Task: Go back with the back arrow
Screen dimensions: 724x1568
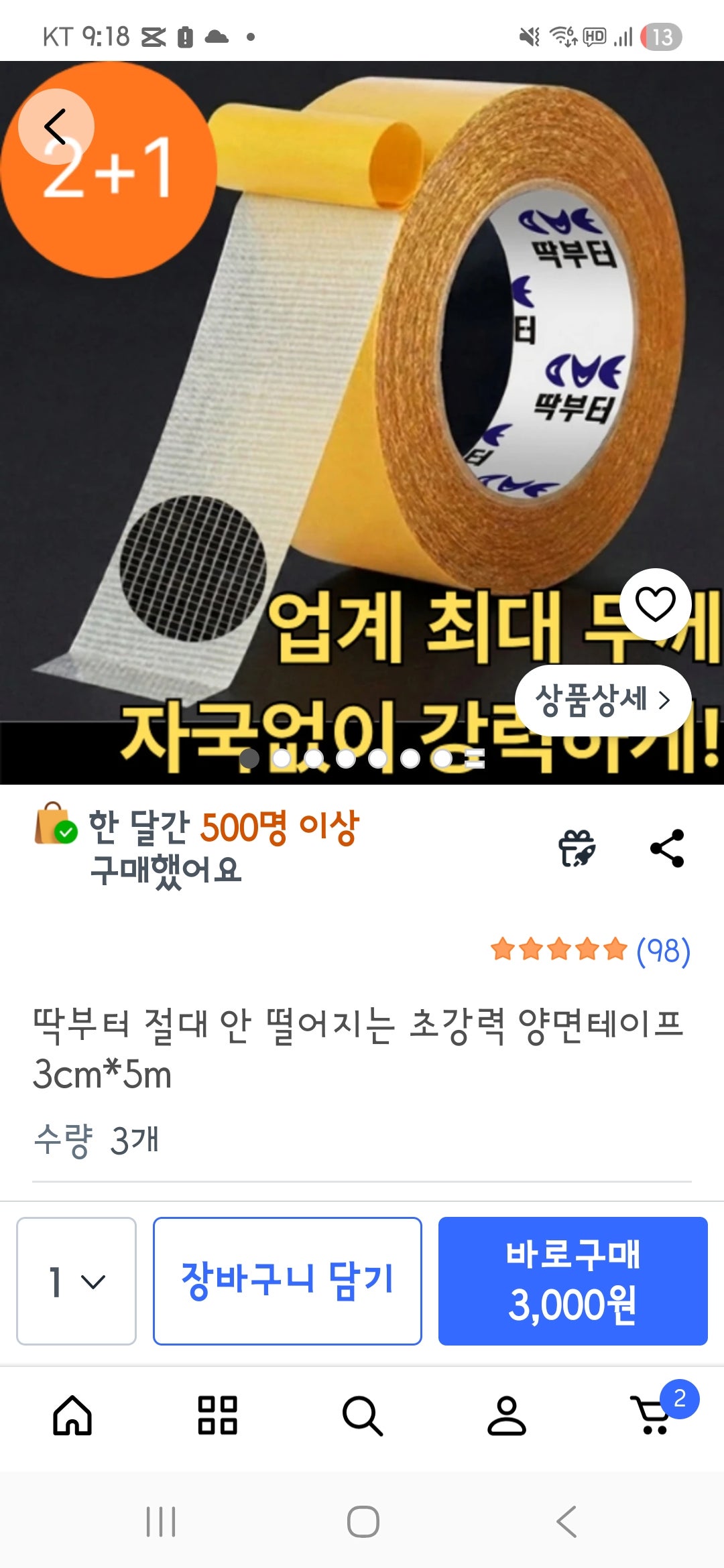Action: coord(57,125)
